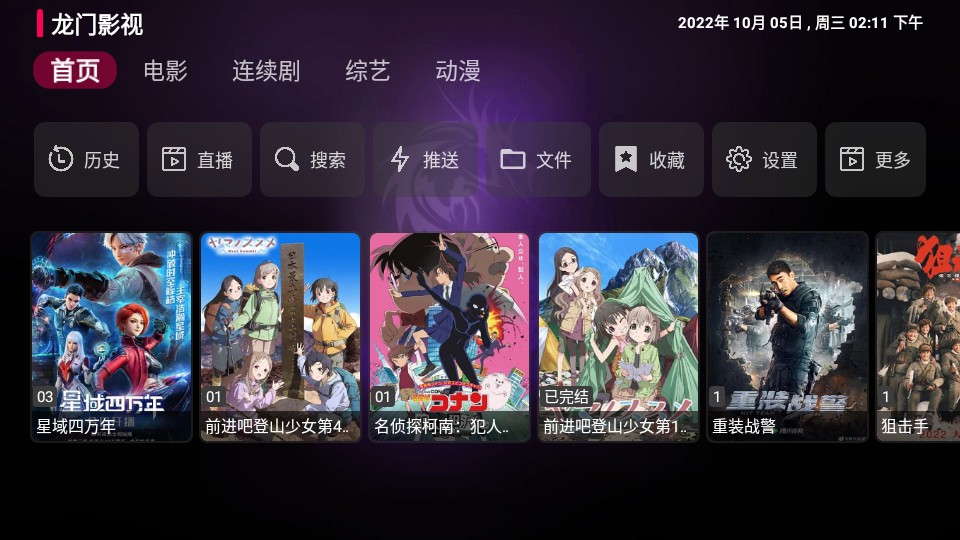Open 直播 live streaming
Viewport: 960px width, 540px height.
coord(198,159)
